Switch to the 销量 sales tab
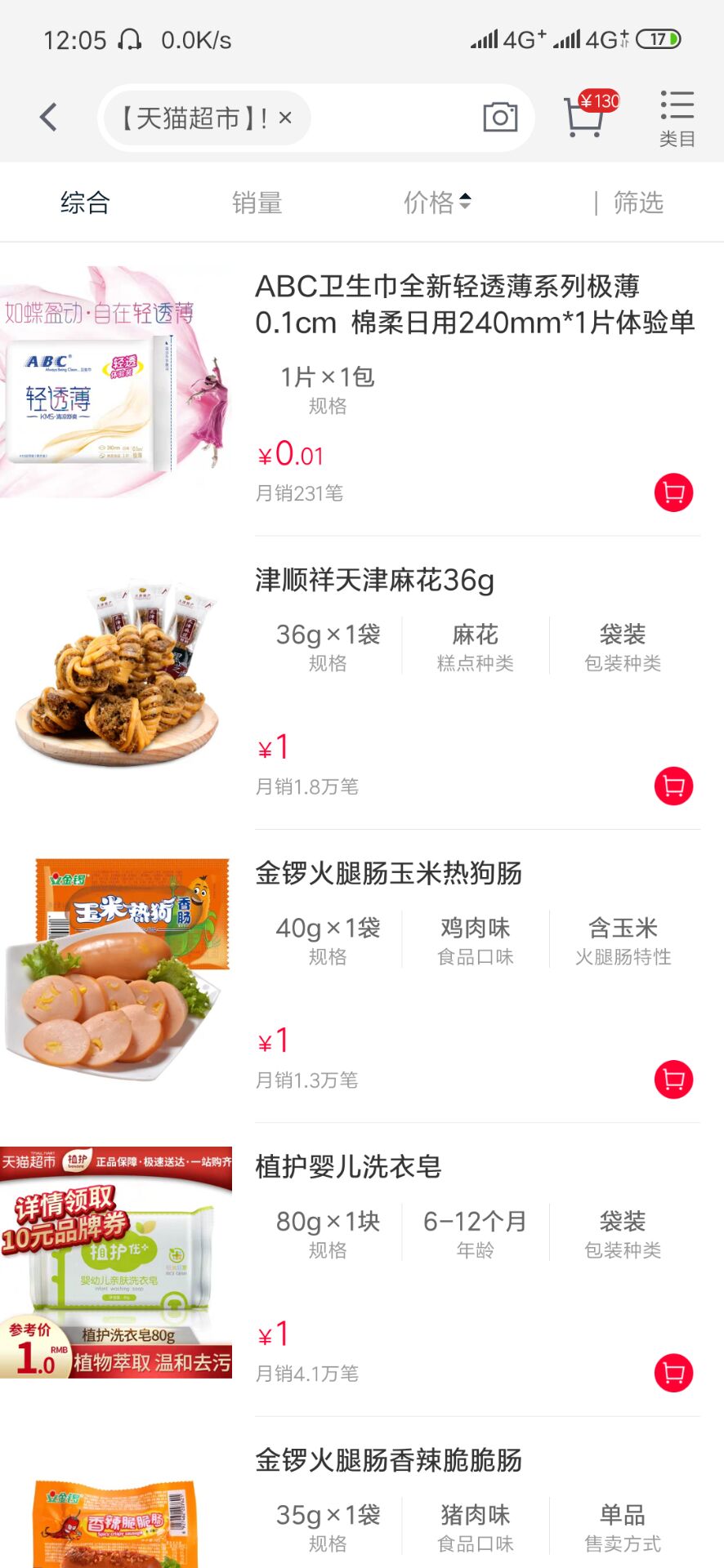This screenshot has height=1568, width=724. 258,202
